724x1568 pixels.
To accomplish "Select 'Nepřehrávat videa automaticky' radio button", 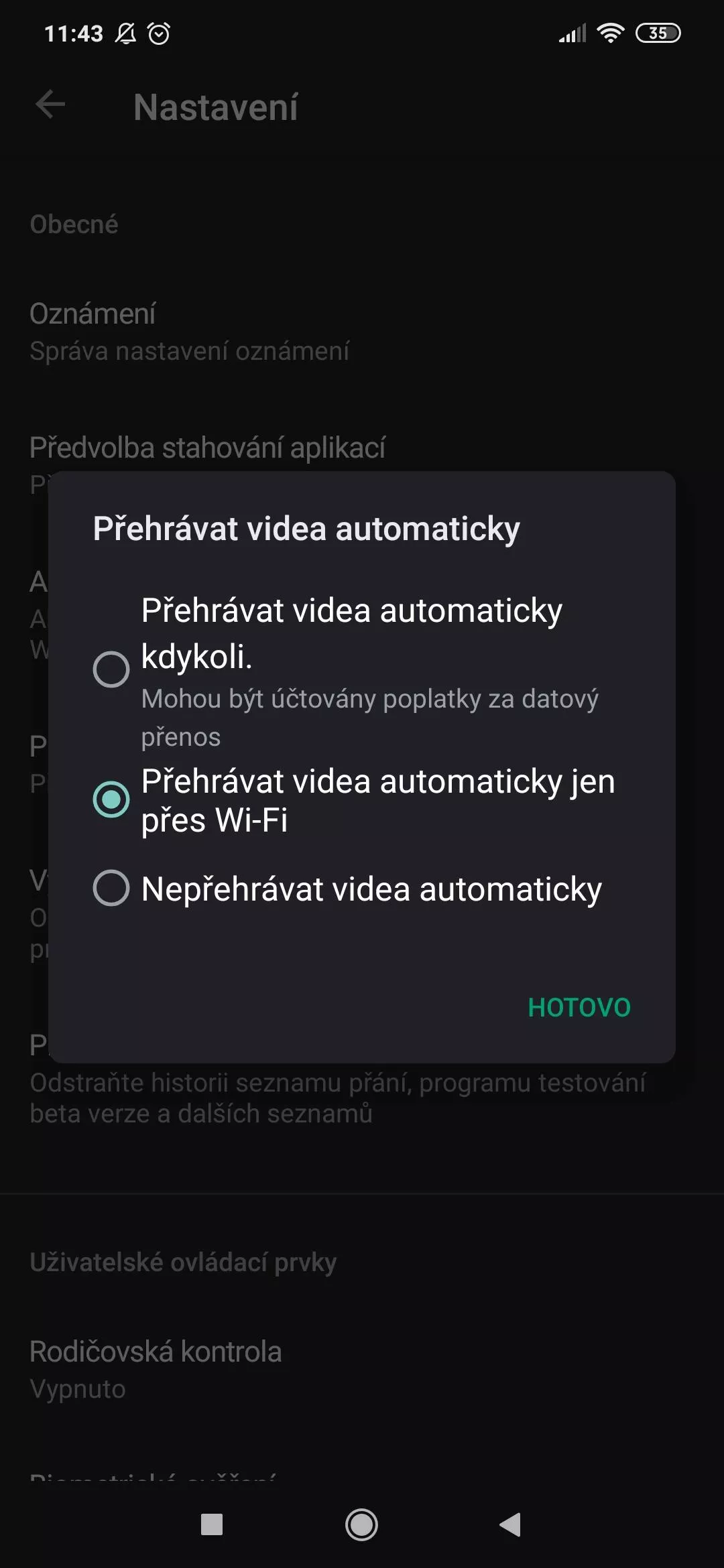I will click(x=111, y=888).
